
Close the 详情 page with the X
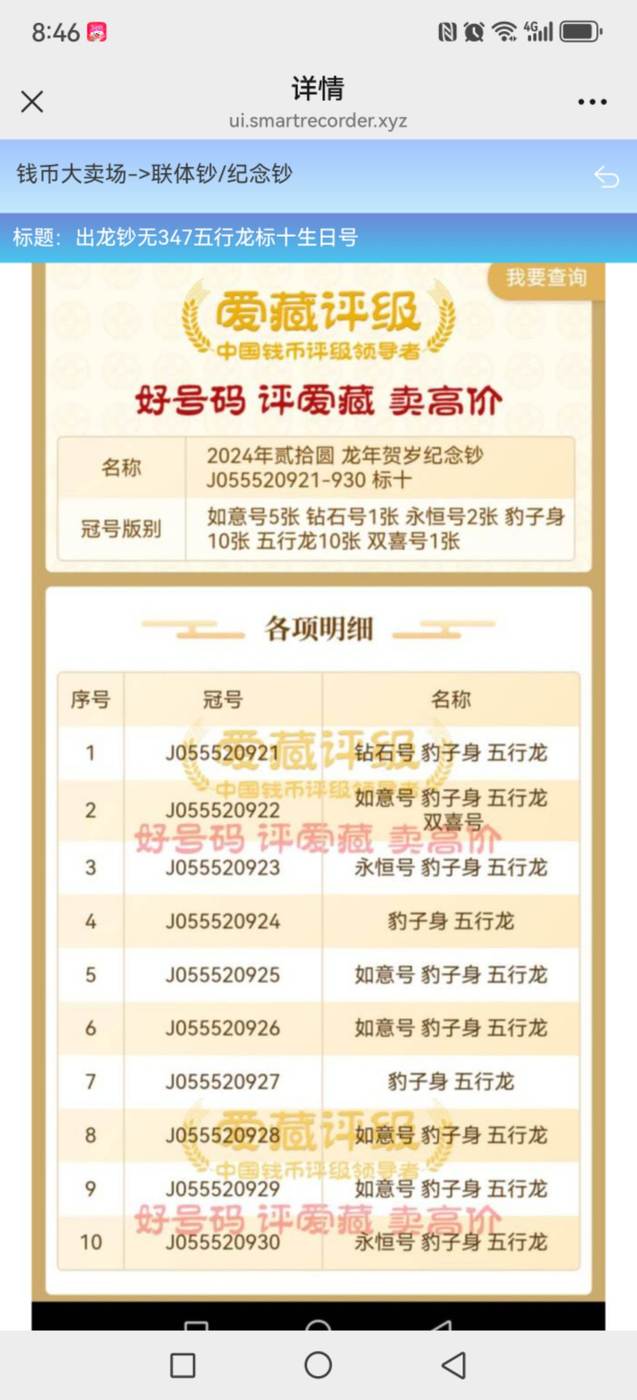pos(32,101)
